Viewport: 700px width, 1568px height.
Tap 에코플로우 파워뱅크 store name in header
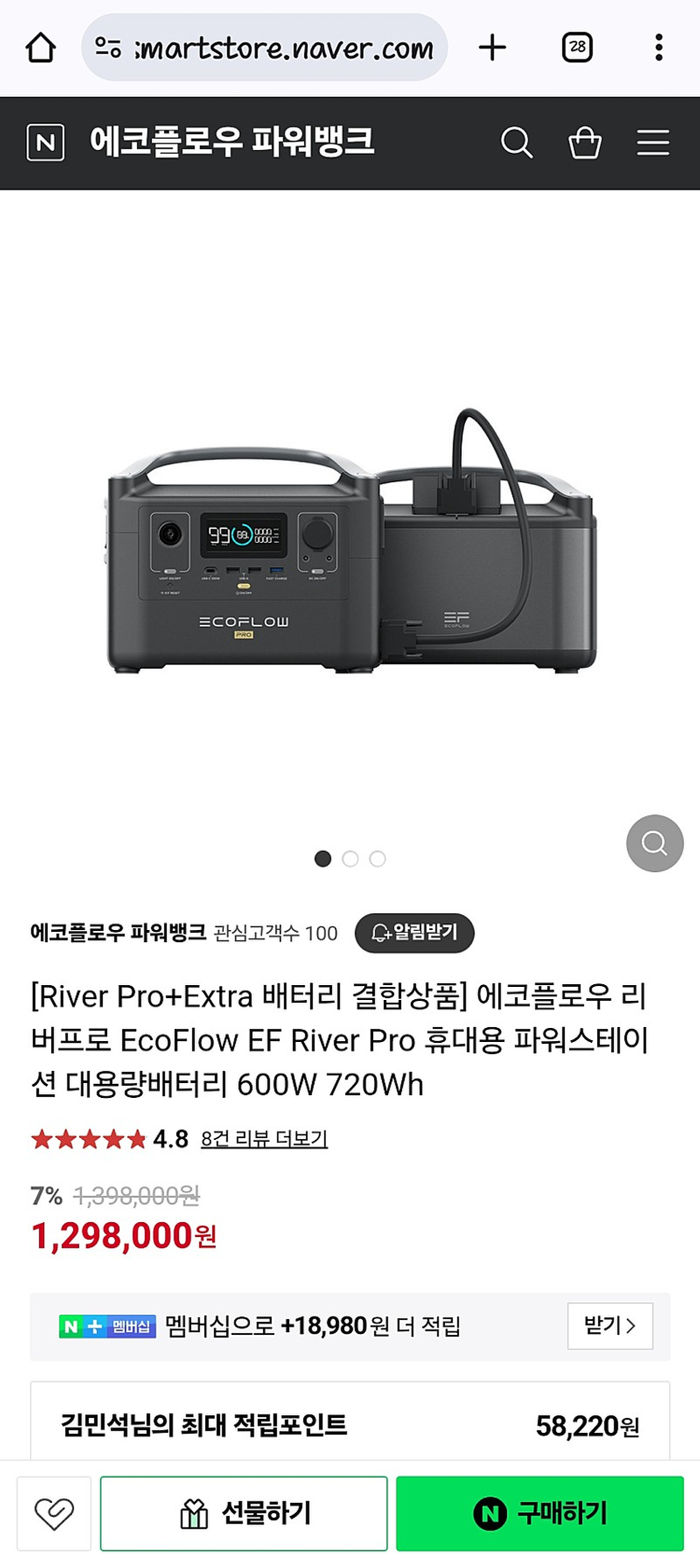tap(231, 143)
